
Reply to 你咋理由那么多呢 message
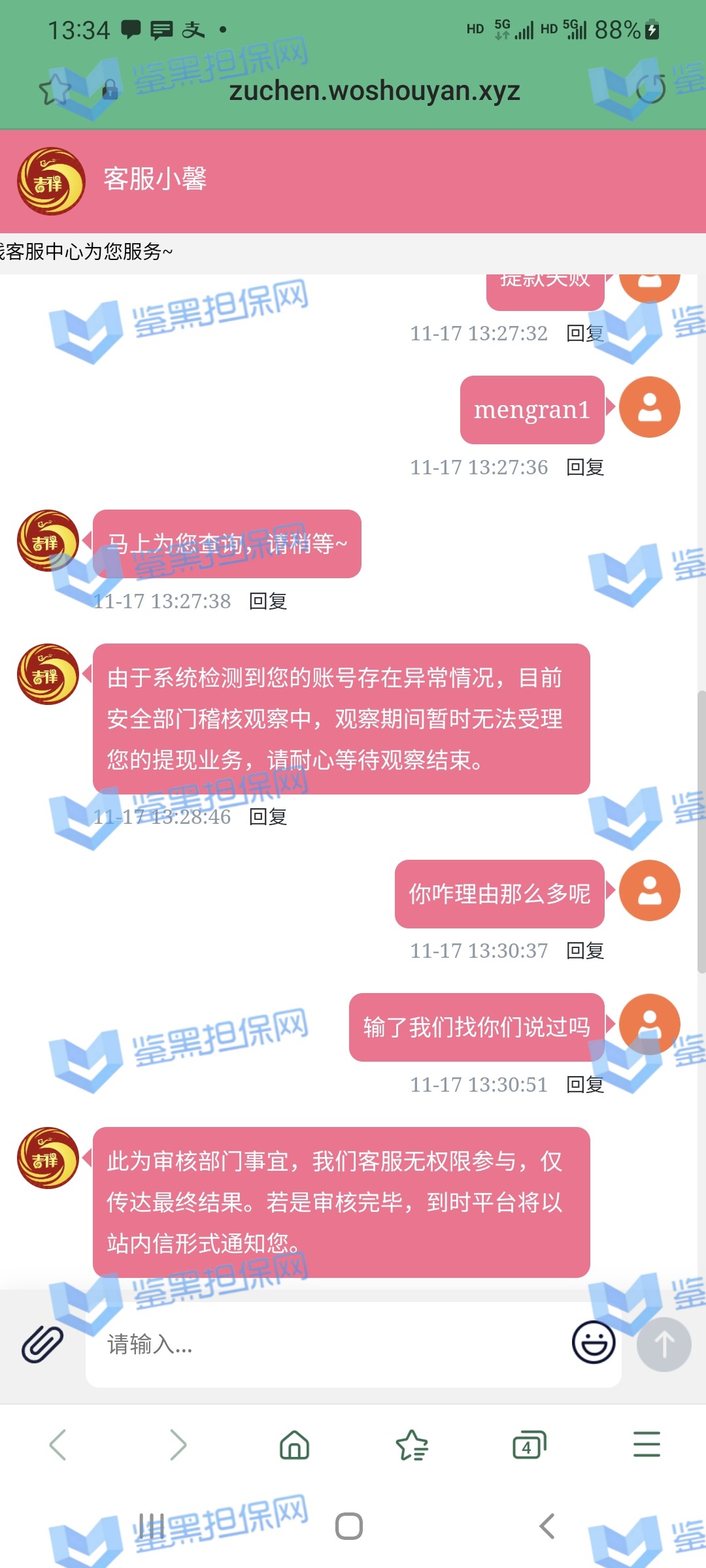pos(585,951)
